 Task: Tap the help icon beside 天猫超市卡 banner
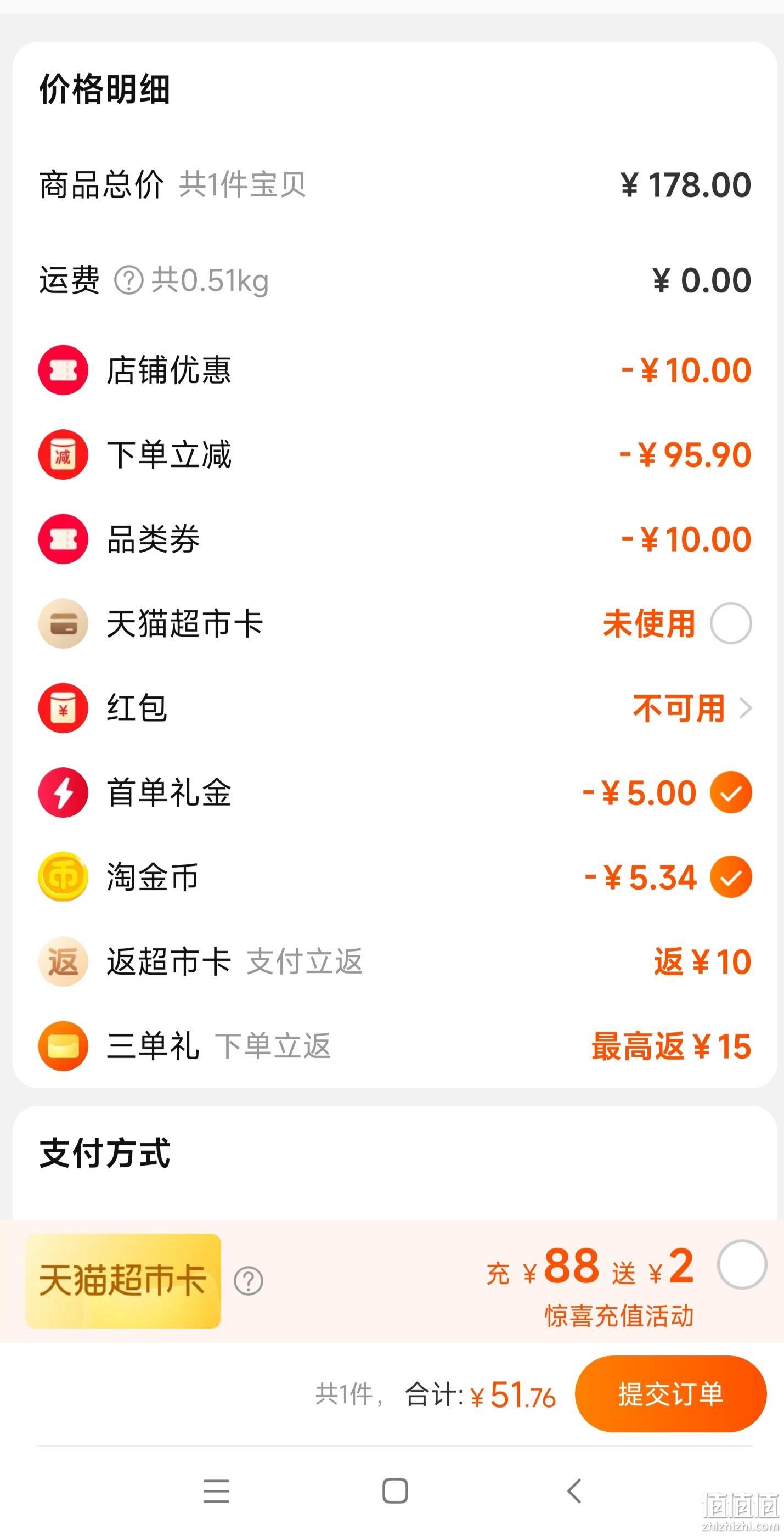[x=249, y=1281]
